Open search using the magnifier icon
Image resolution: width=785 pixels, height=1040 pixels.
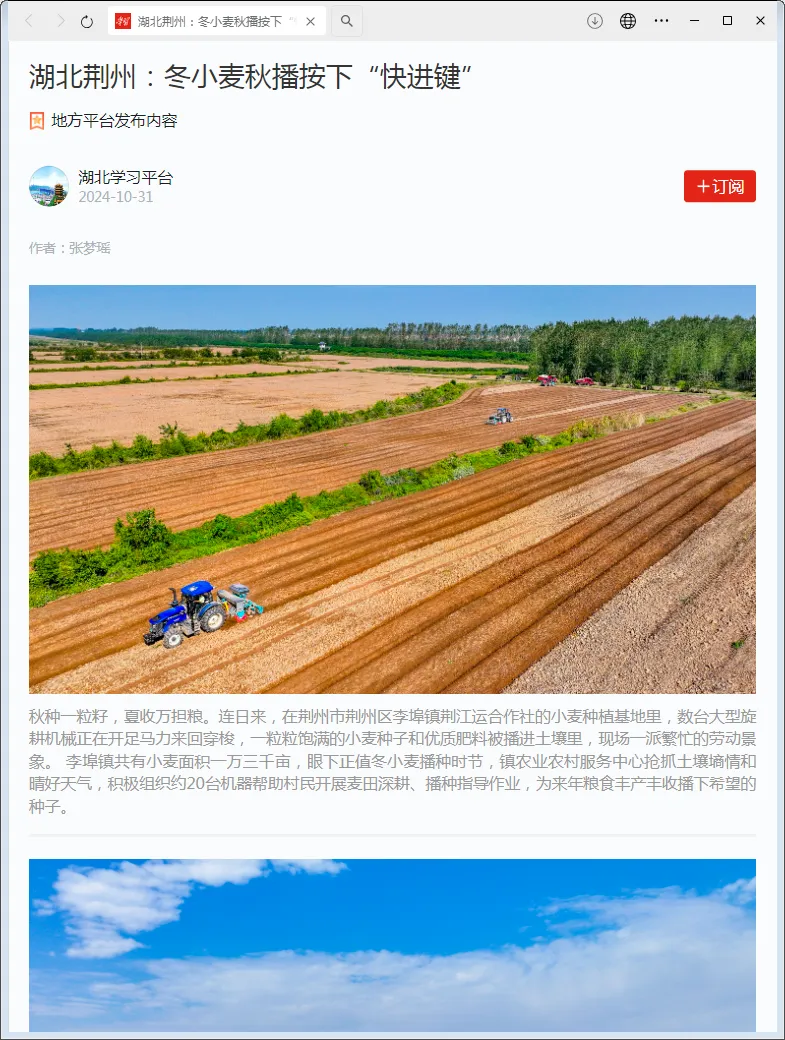pyautogui.click(x=345, y=20)
